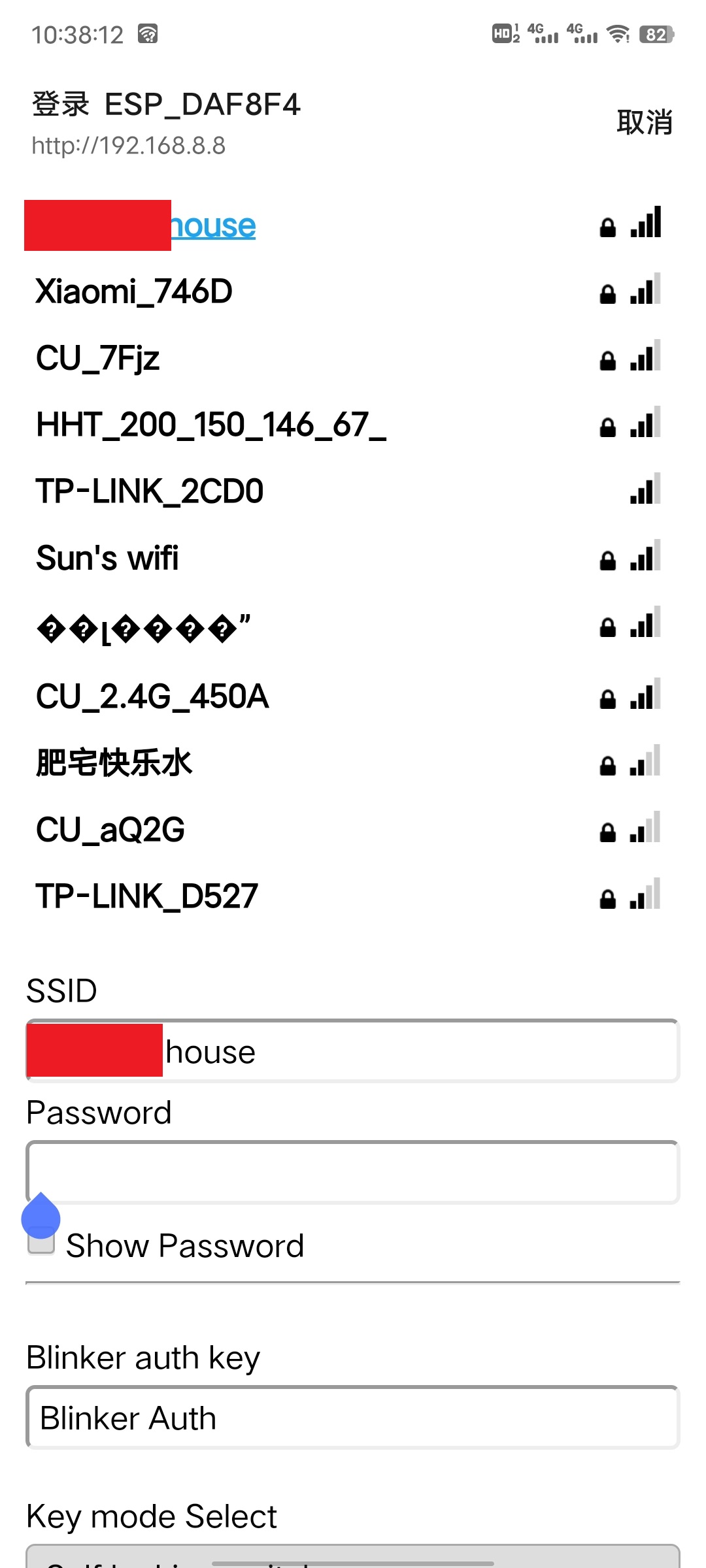
Task: Choose the Sun's wifi network
Action: pyautogui.click(x=107, y=558)
